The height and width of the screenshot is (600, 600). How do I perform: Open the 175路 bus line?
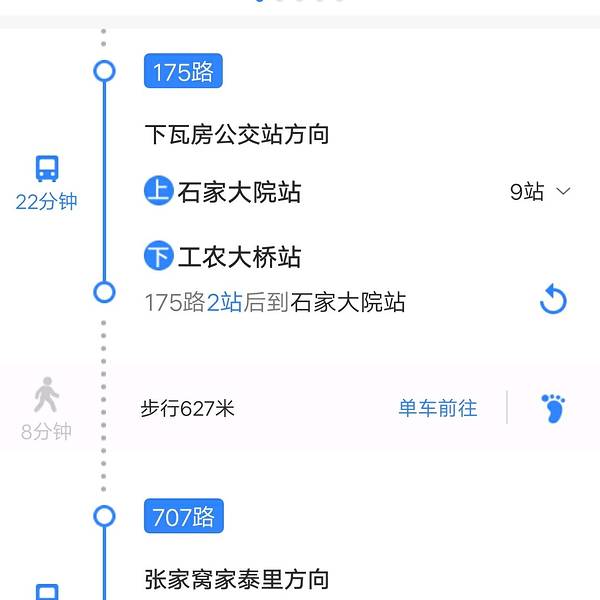click(184, 72)
